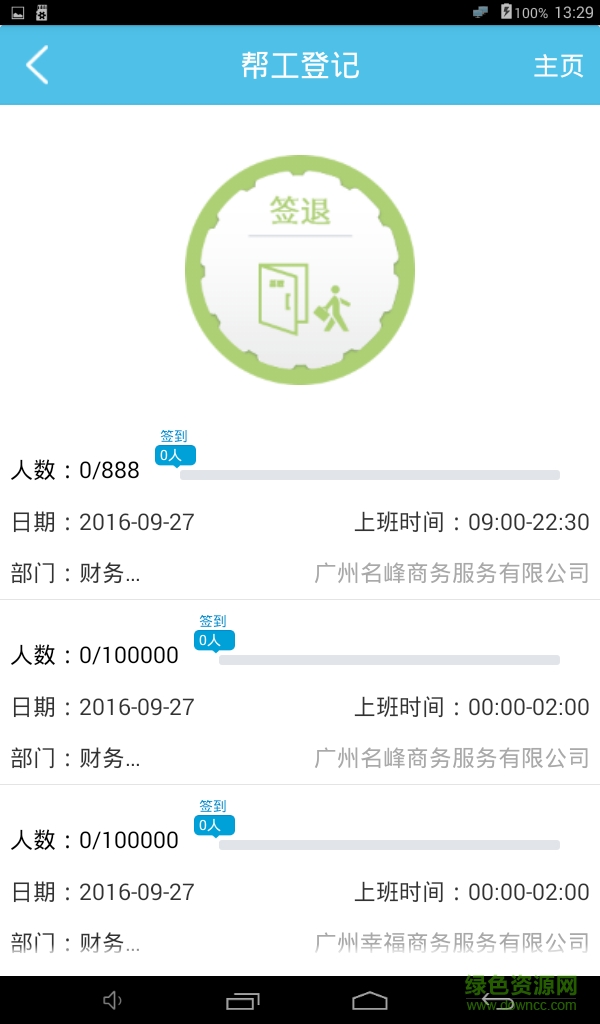Open the 0/888 entry with 09:00-22:30 shift
600x1024 pixels.
click(x=300, y=520)
